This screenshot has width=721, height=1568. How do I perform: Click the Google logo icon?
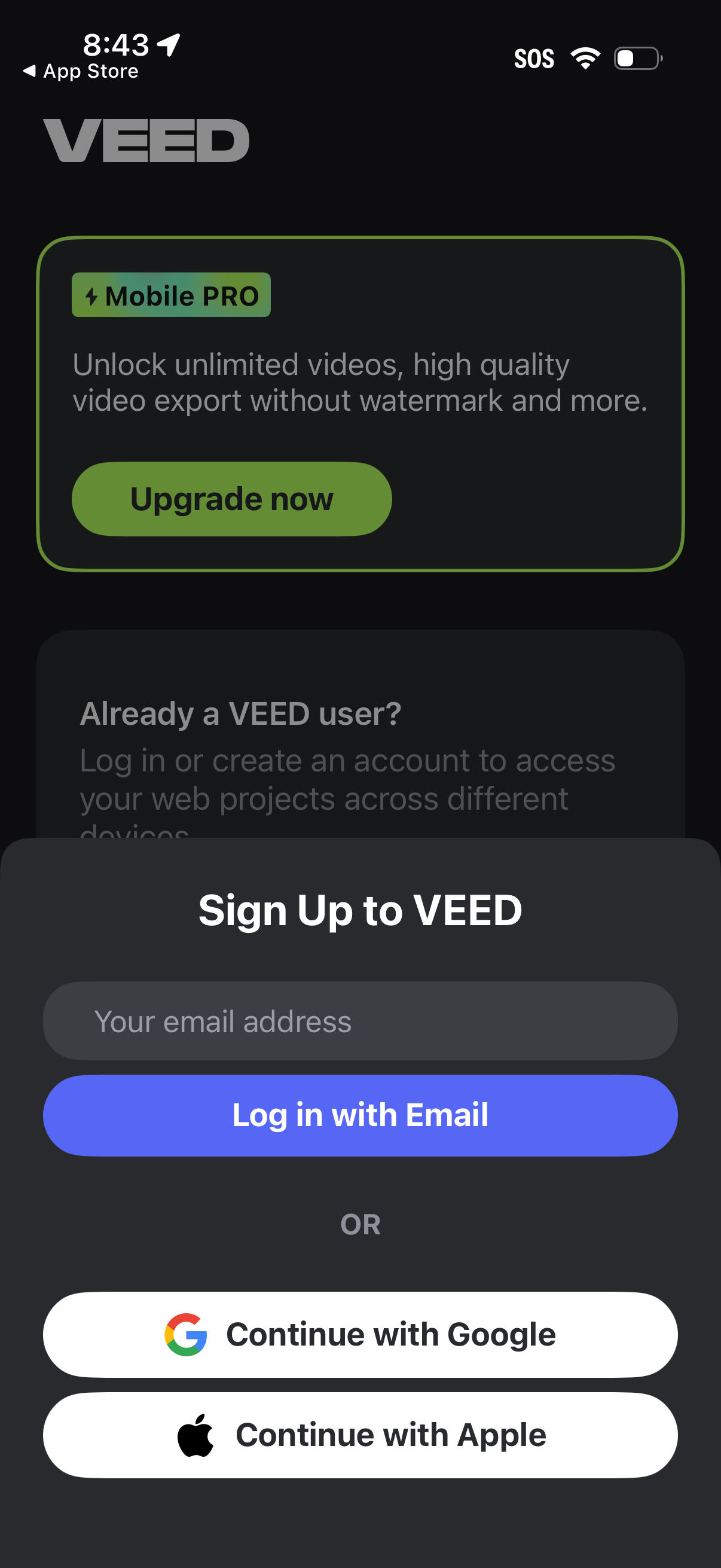click(x=186, y=1333)
